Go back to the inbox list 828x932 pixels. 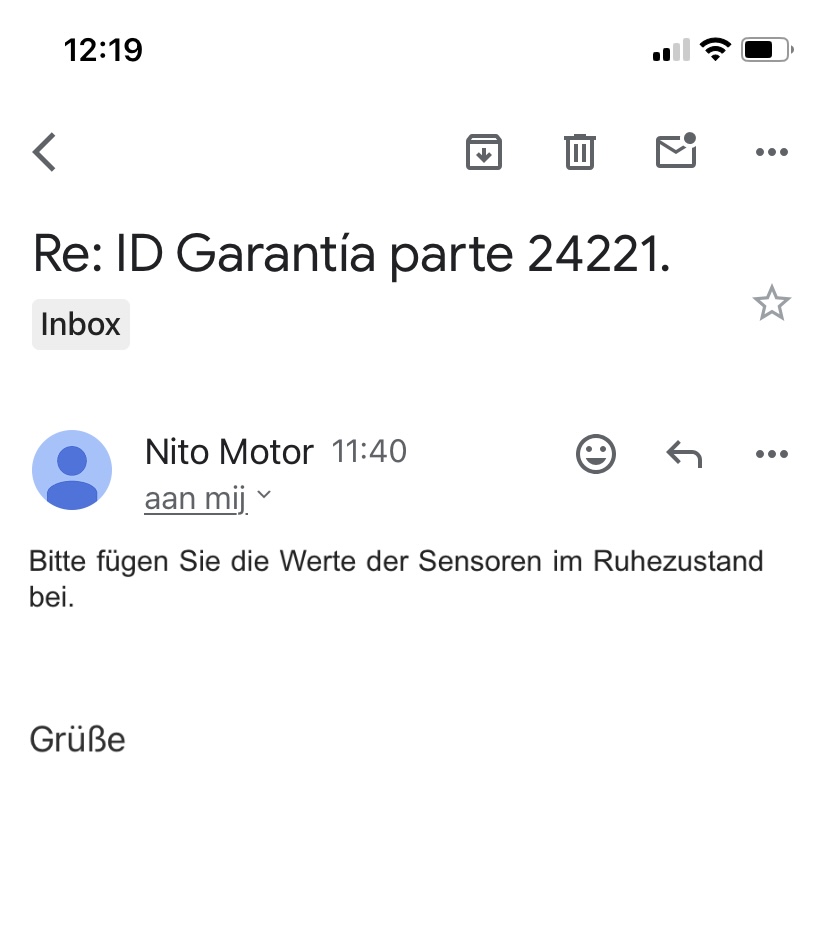(x=45, y=152)
